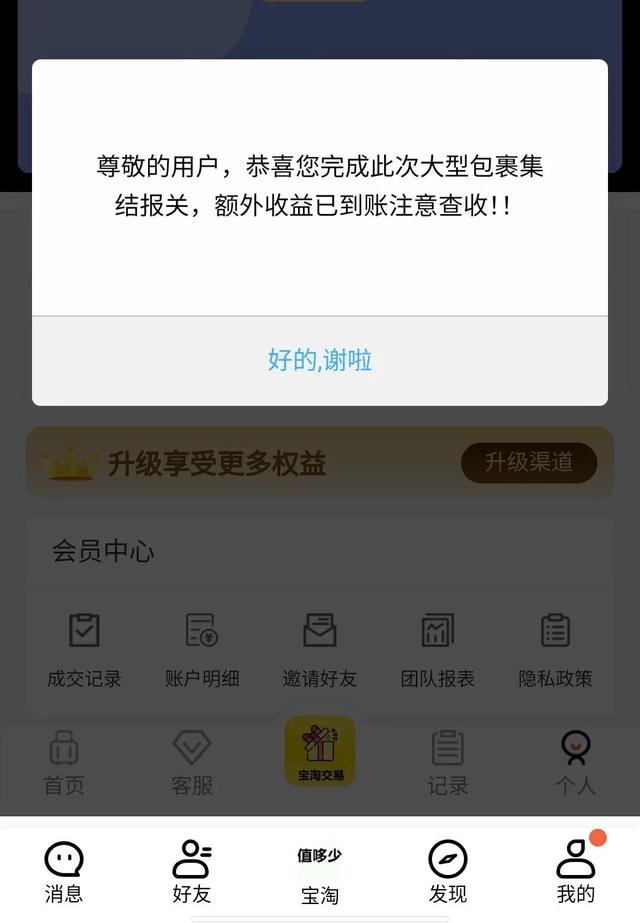Switch to the 发现 tab

point(448,872)
